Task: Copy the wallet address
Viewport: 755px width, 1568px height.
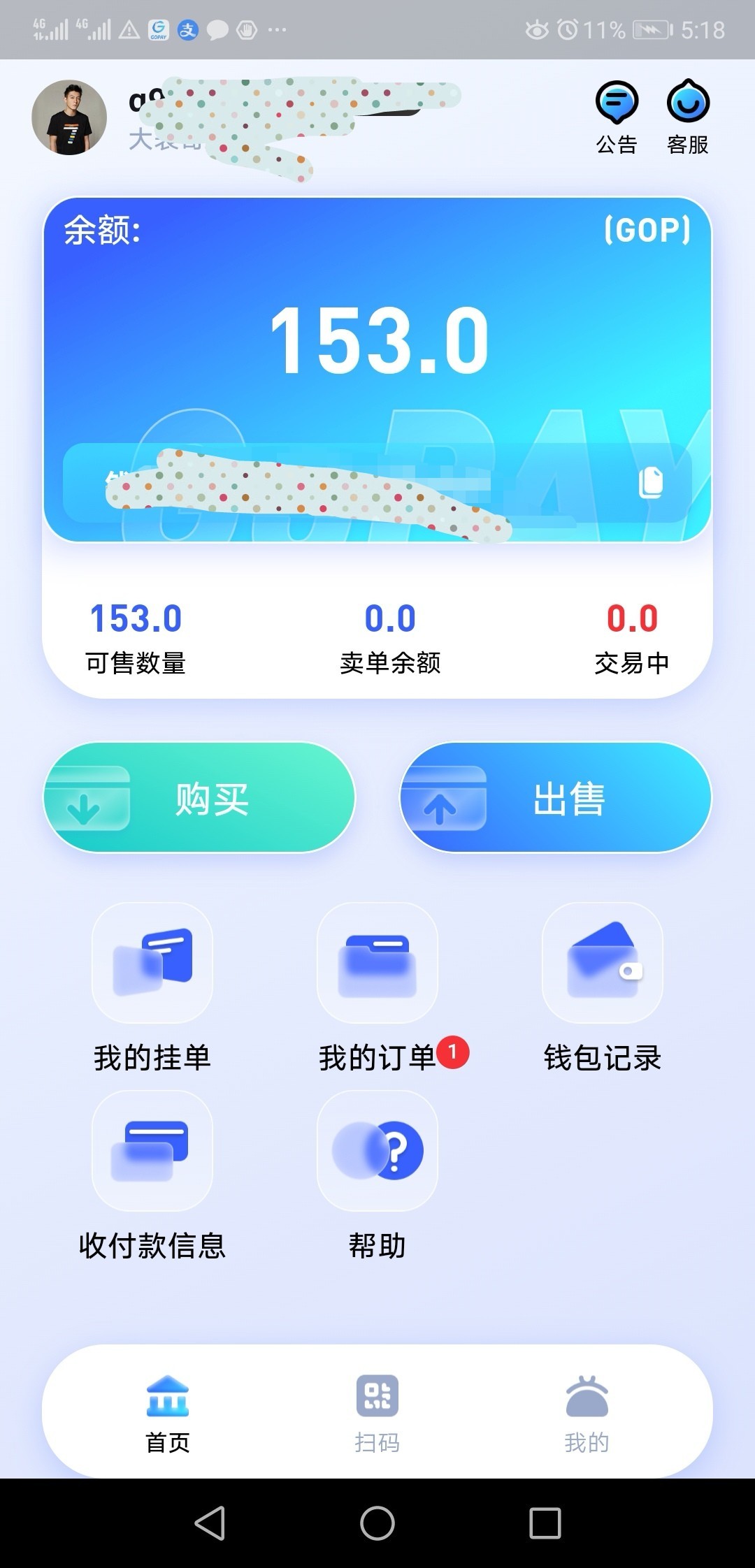Action: click(651, 483)
